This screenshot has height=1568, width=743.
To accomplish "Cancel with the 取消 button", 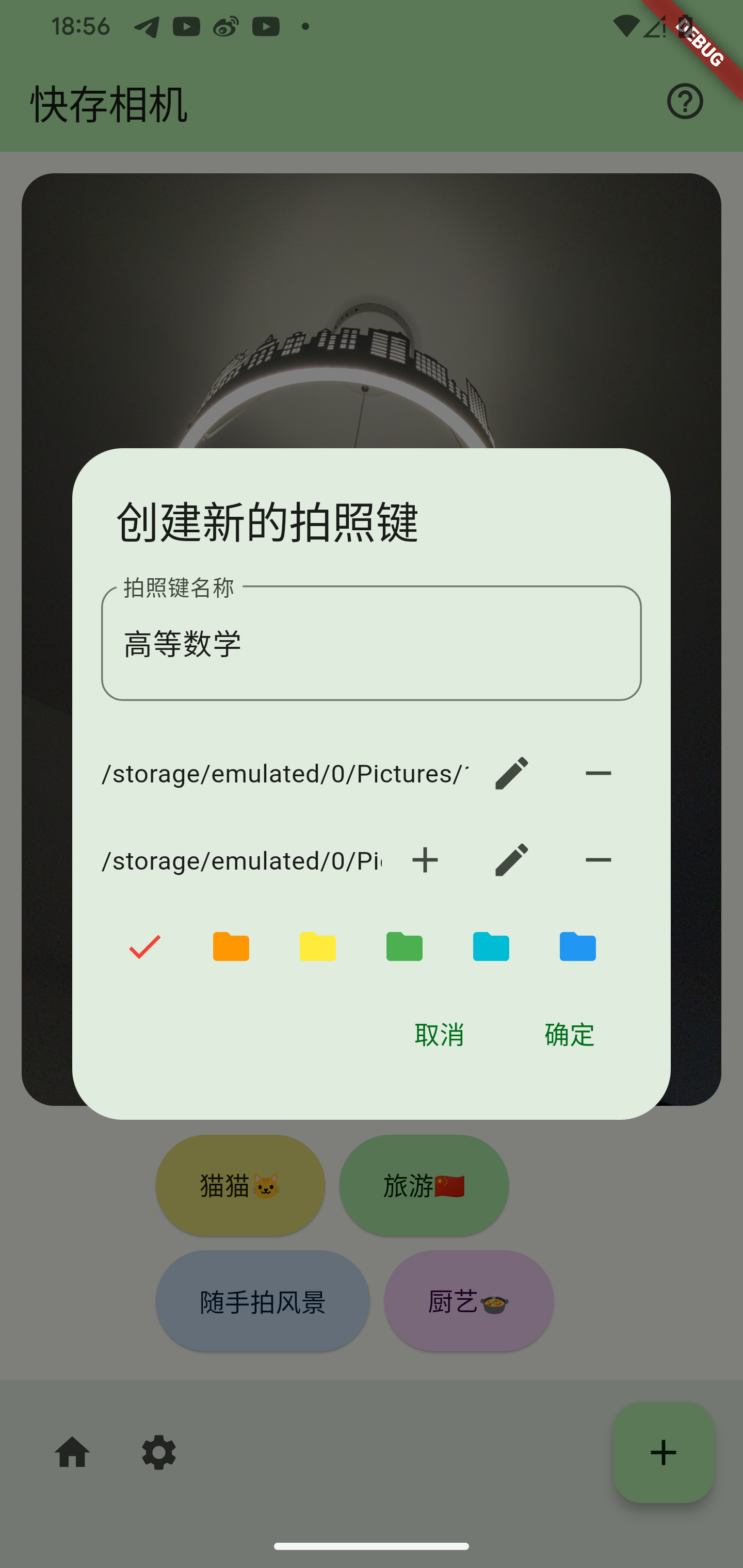I will tap(439, 1034).
